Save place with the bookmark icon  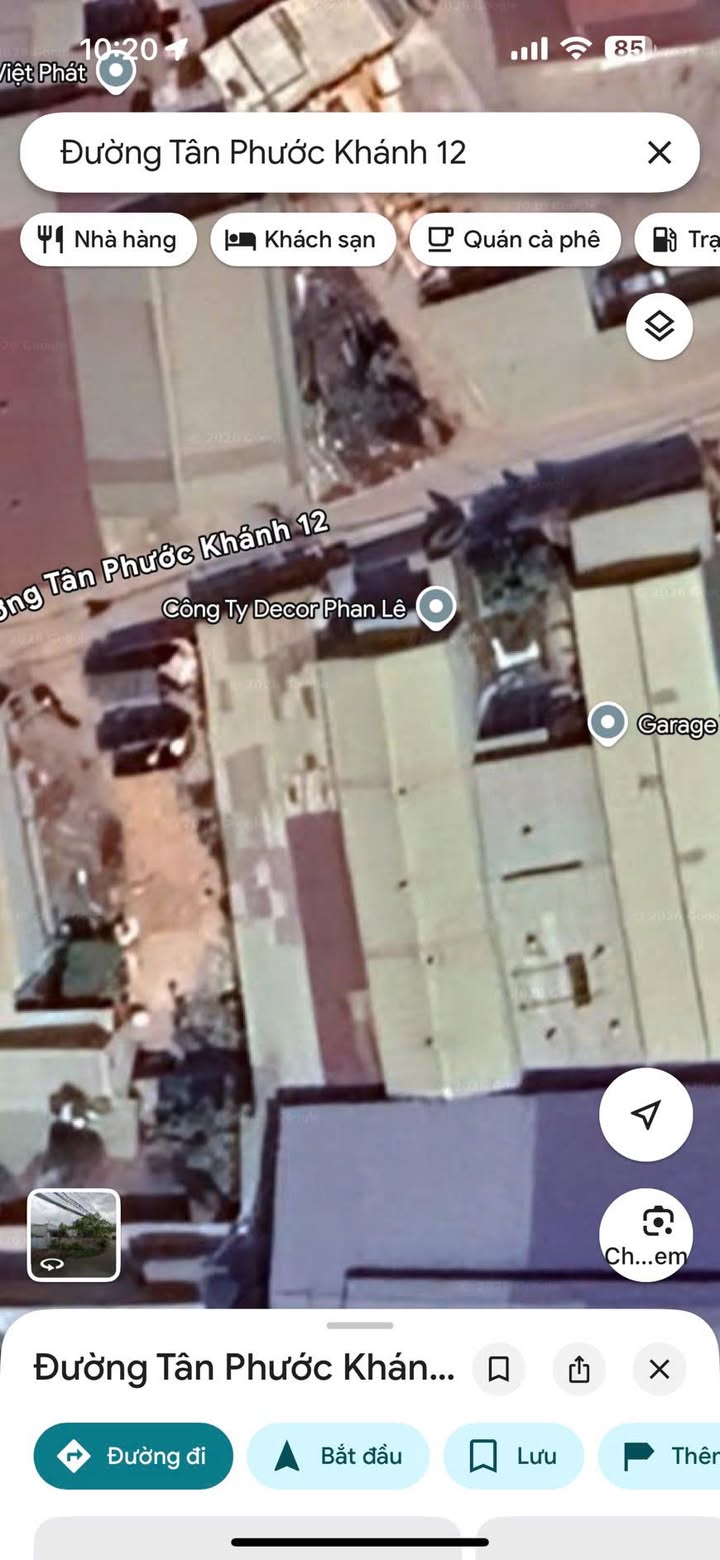click(x=499, y=1368)
